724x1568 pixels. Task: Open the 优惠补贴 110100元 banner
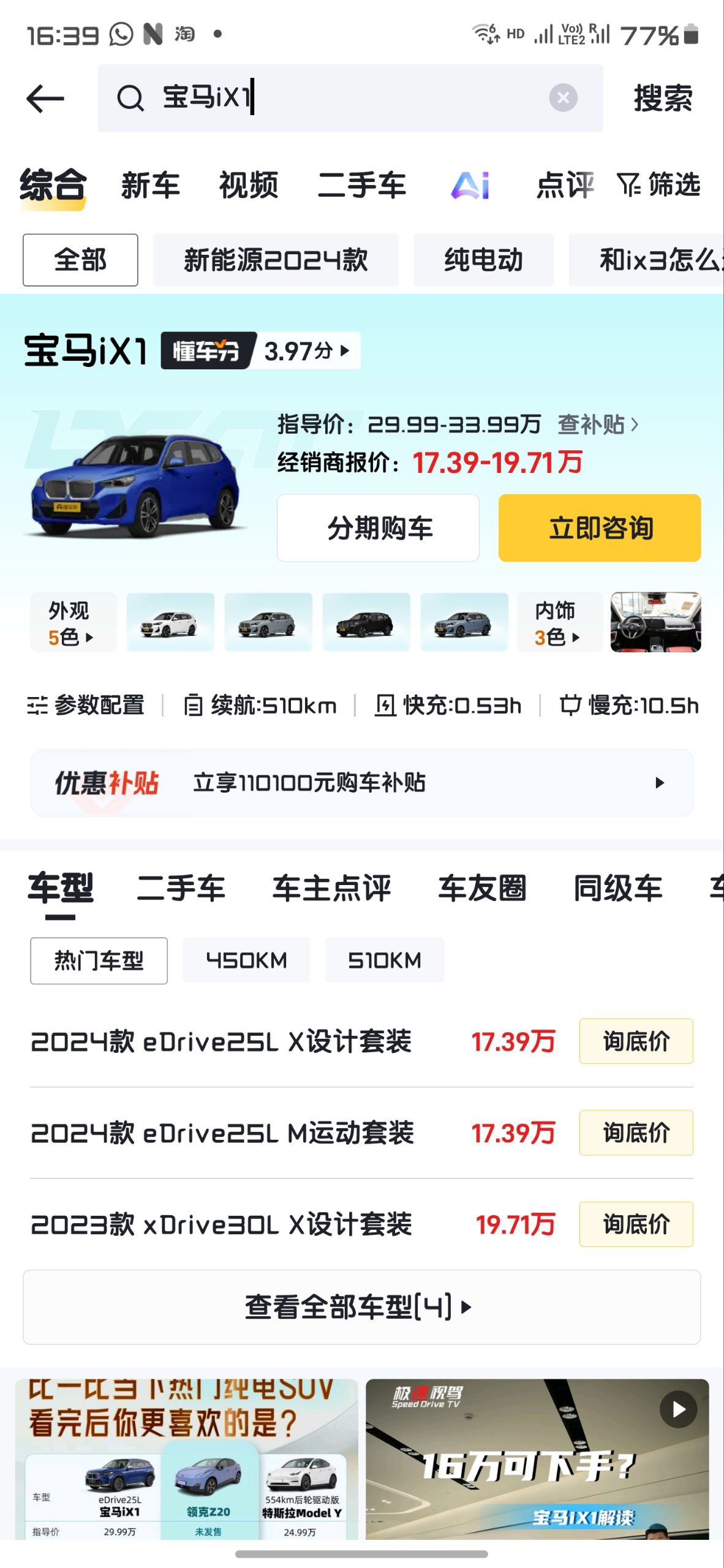[x=361, y=783]
